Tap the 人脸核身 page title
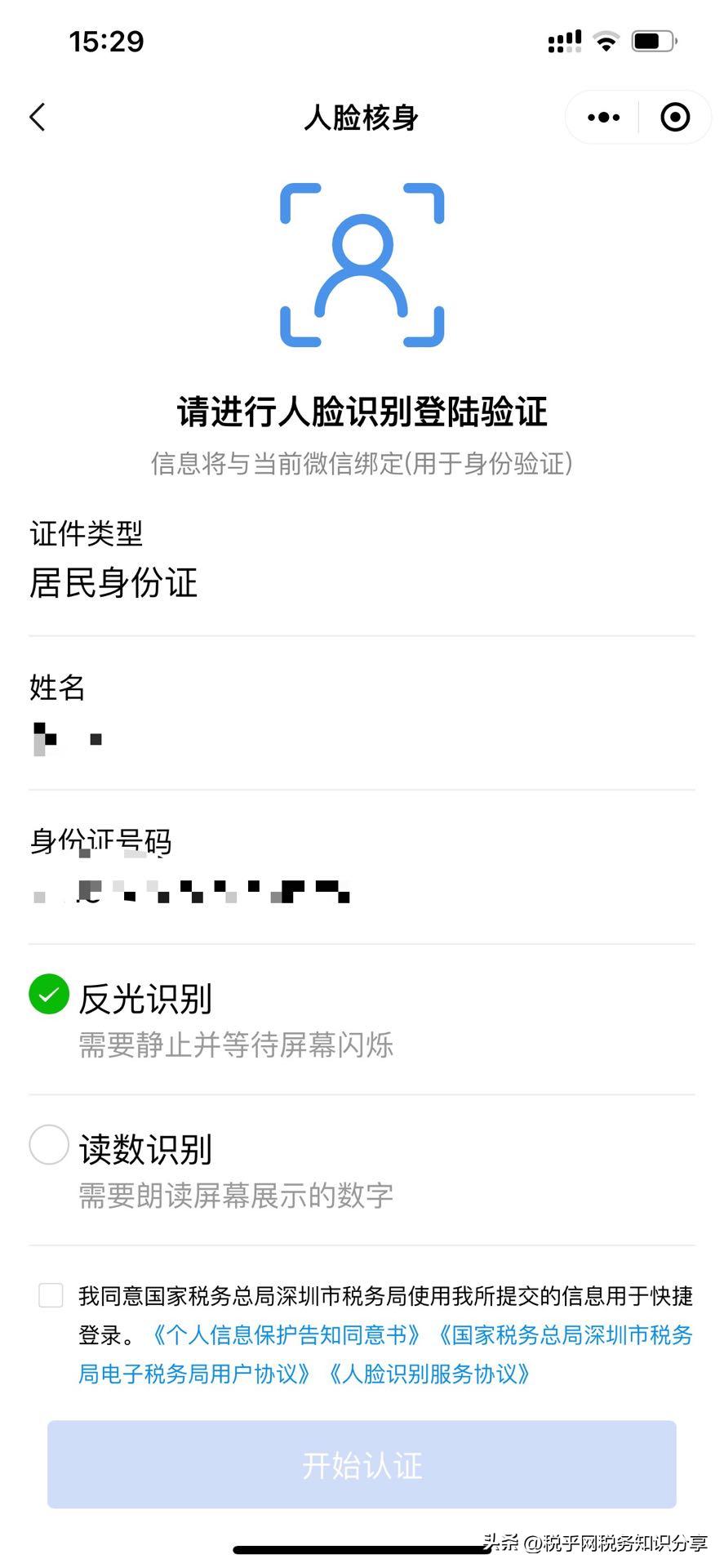 click(362, 117)
